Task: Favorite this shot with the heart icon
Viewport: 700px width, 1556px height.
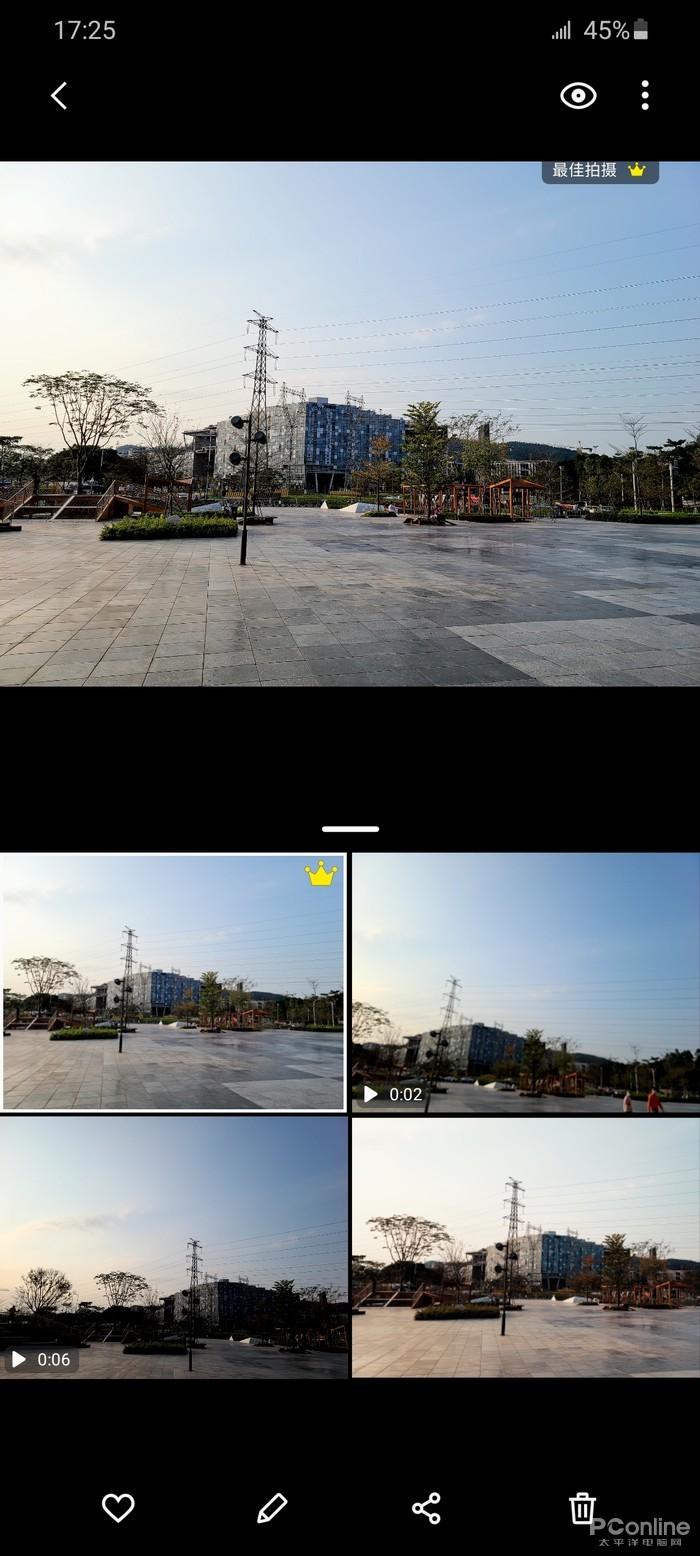Action: (x=118, y=1508)
